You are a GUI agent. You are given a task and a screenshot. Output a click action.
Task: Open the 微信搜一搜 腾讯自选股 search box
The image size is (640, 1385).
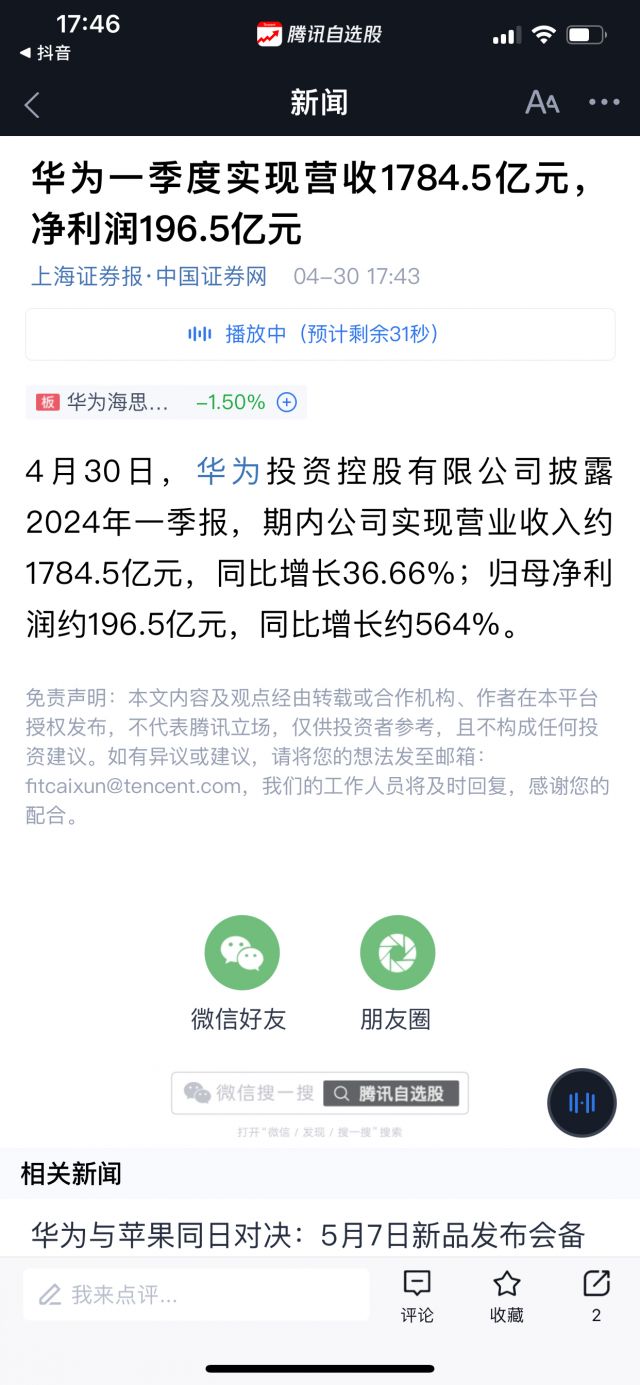(320, 1093)
